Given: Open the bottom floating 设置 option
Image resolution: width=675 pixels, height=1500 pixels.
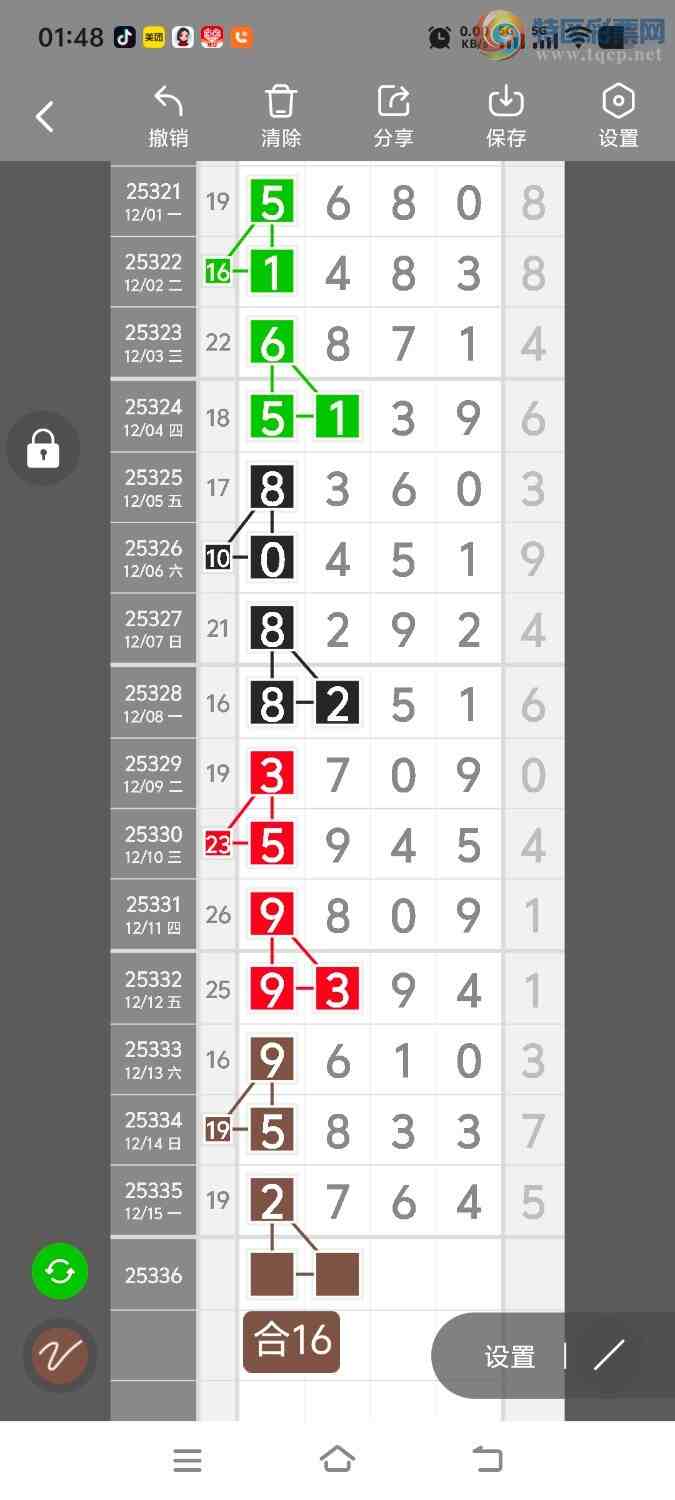Looking at the screenshot, I should tap(510, 1356).
